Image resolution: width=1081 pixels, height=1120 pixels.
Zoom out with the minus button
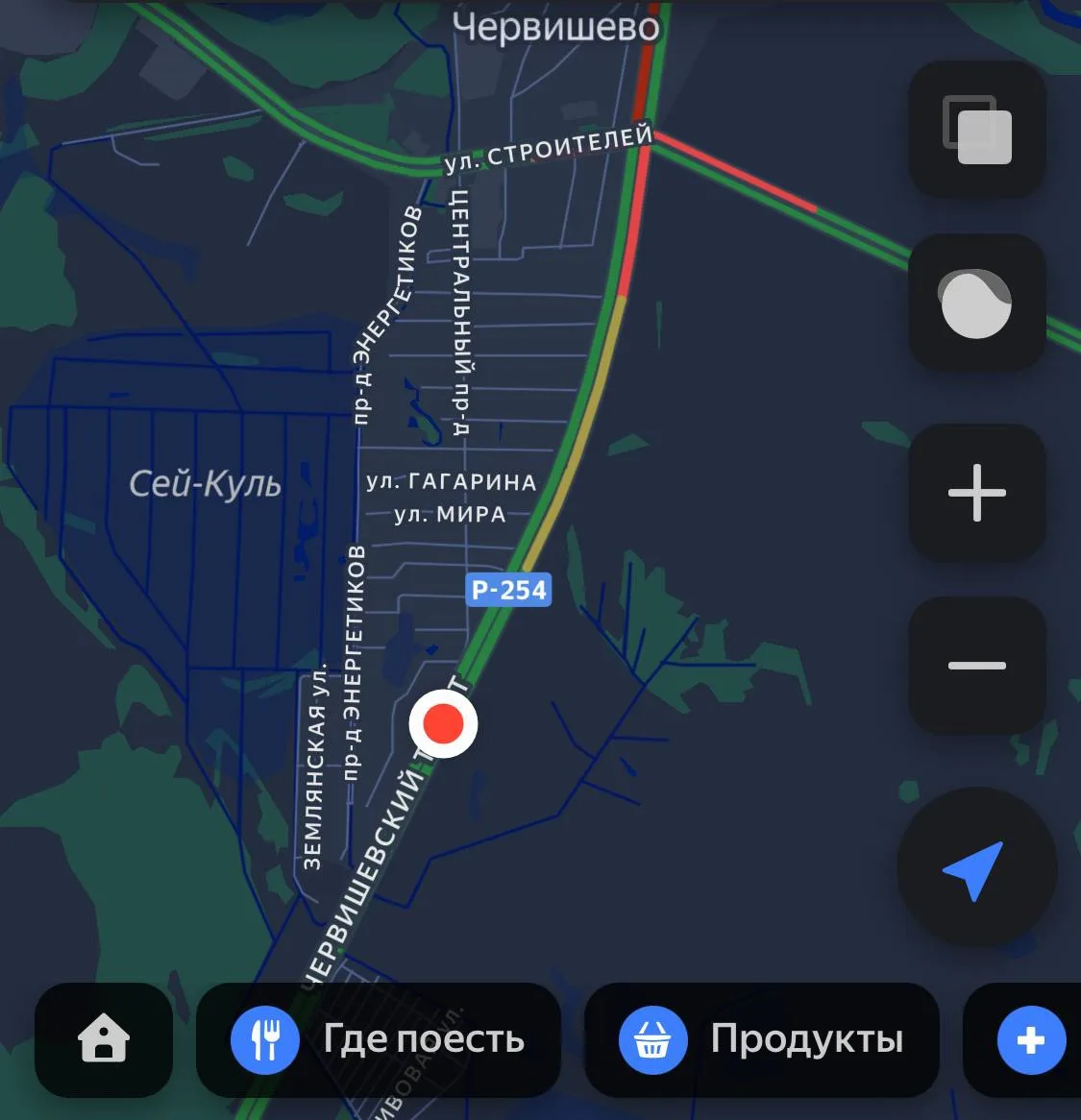[976, 666]
